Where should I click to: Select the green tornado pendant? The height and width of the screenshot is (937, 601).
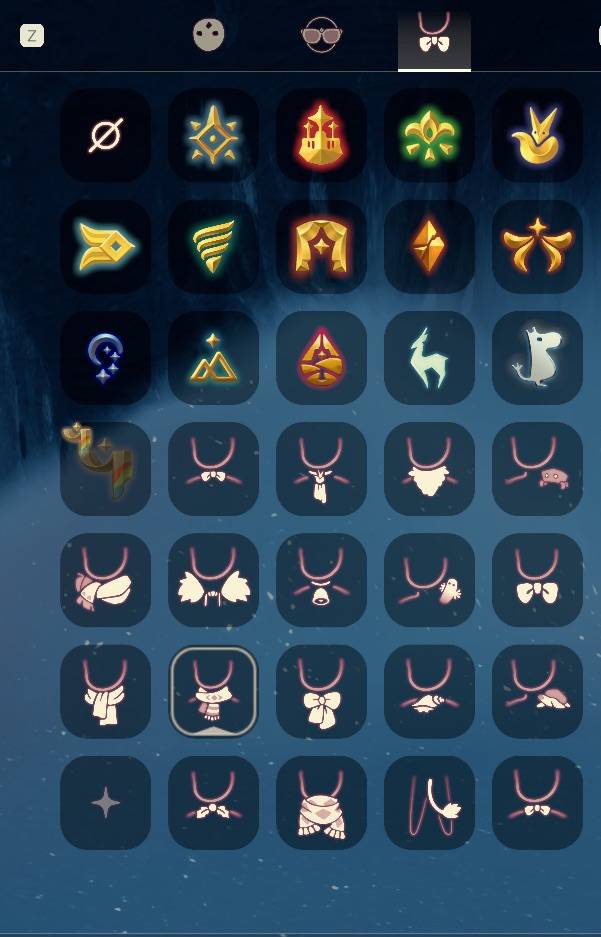point(213,246)
